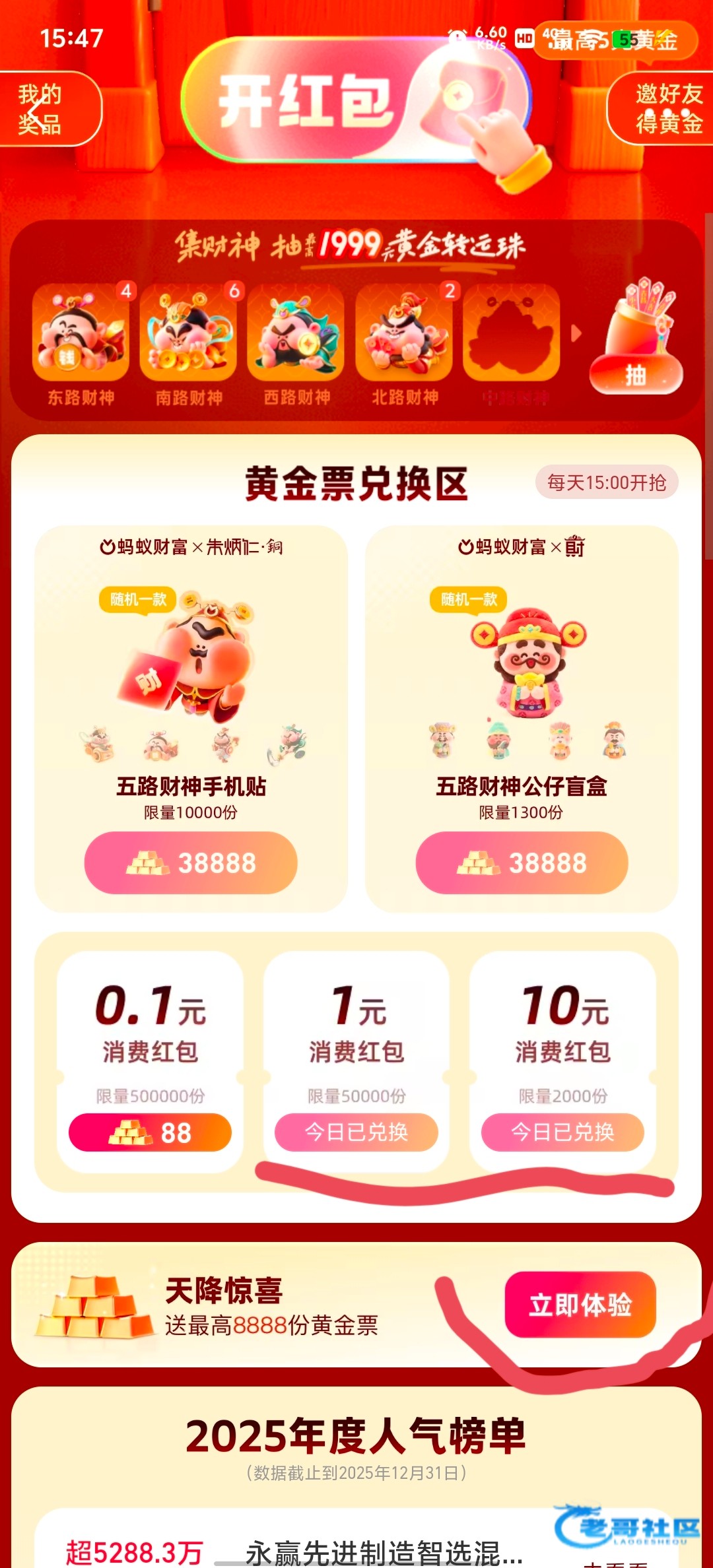The width and height of the screenshot is (713, 1568).
Task: Open the 永赢先进制造智选混 fund row
Action: pos(383,1552)
